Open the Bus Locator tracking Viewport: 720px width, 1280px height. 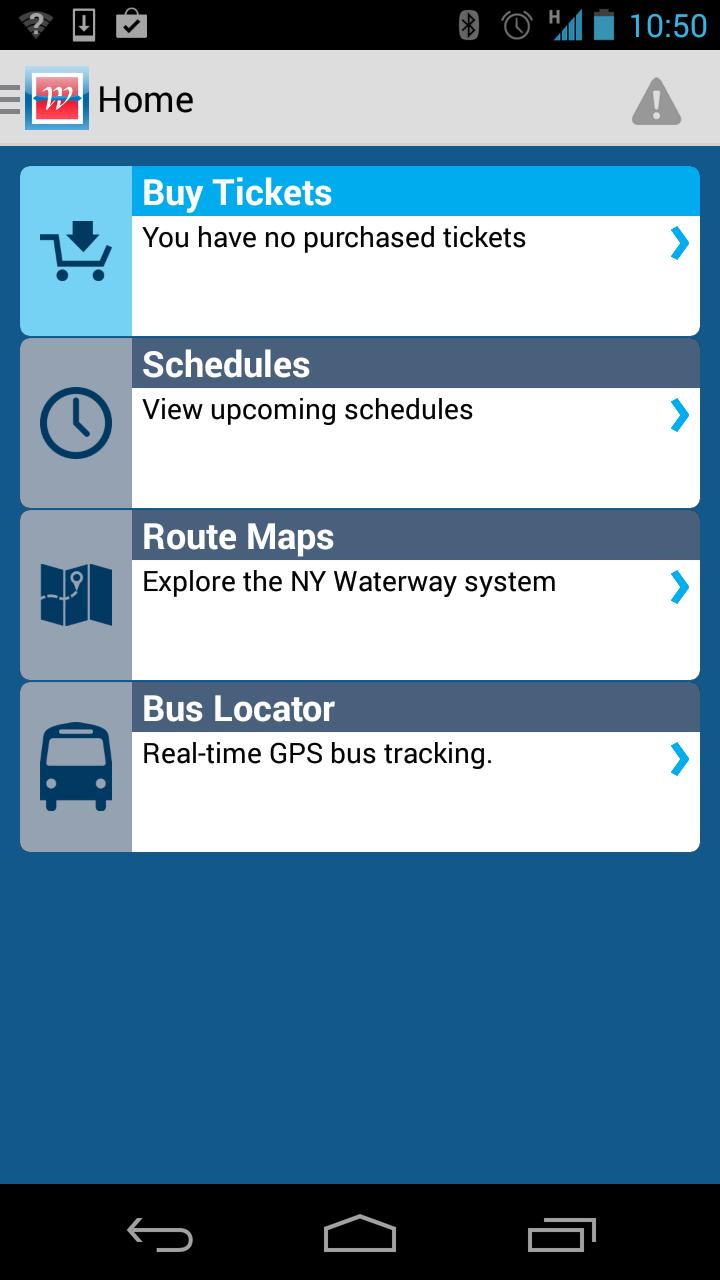point(360,767)
